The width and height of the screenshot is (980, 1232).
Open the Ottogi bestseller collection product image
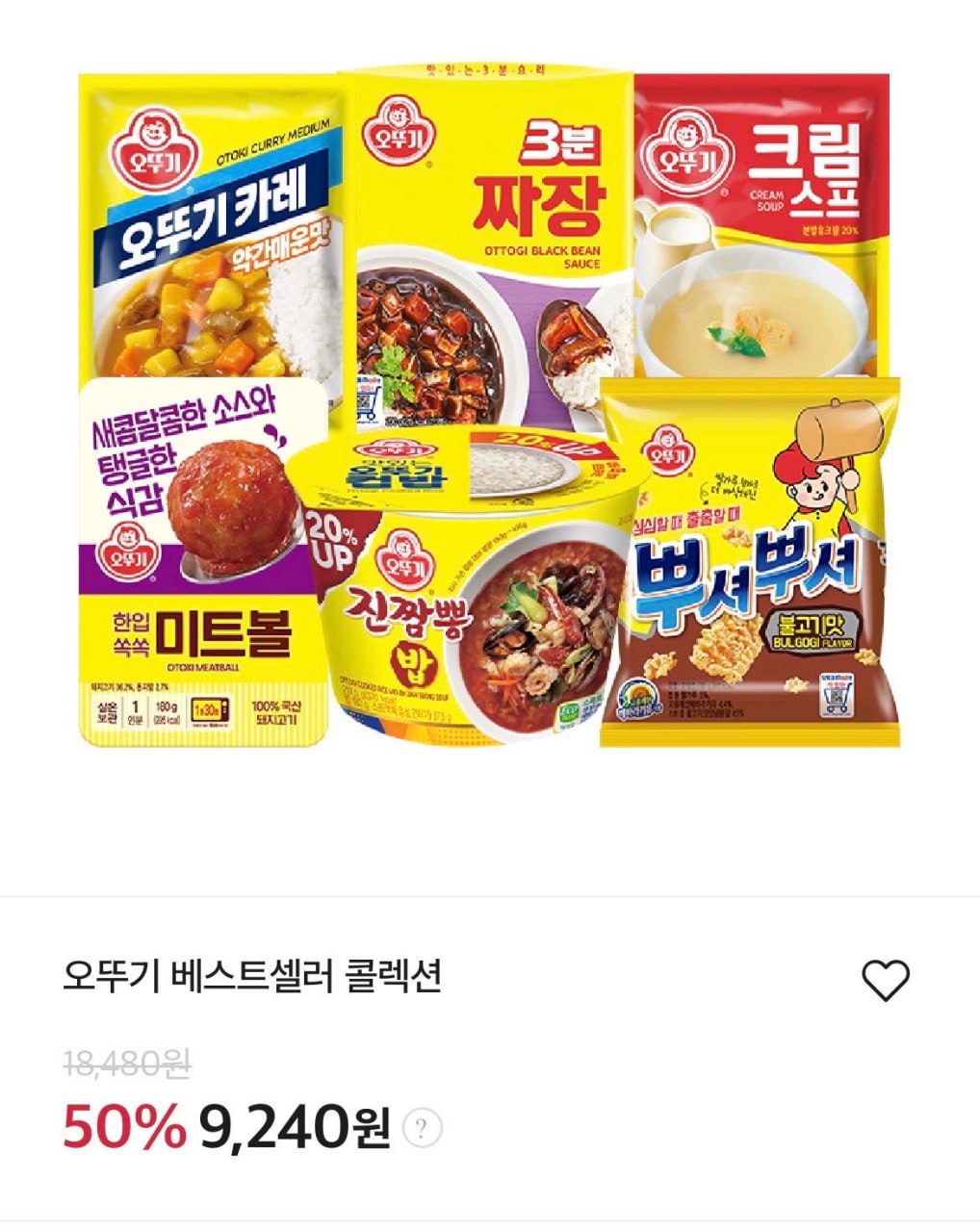coord(489,406)
